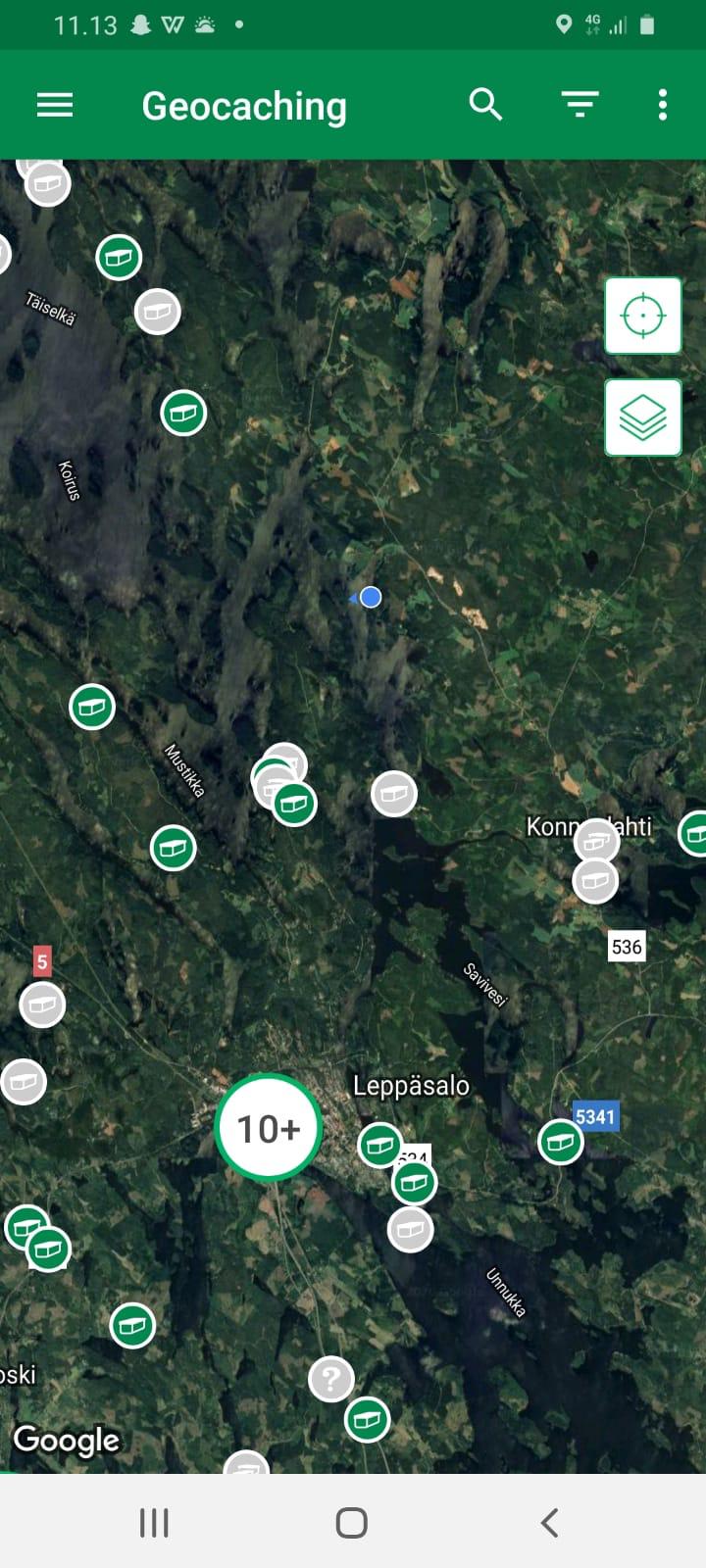
Task: Select the green cache marker near Mustikka
Action: (174, 848)
